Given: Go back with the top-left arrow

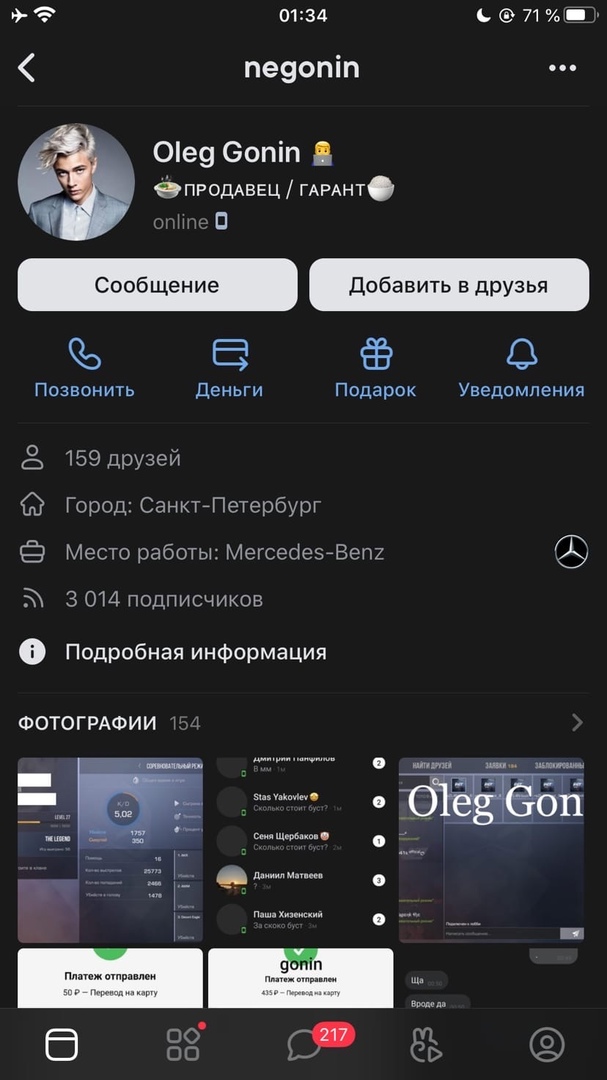Looking at the screenshot, I should point(27,68).
